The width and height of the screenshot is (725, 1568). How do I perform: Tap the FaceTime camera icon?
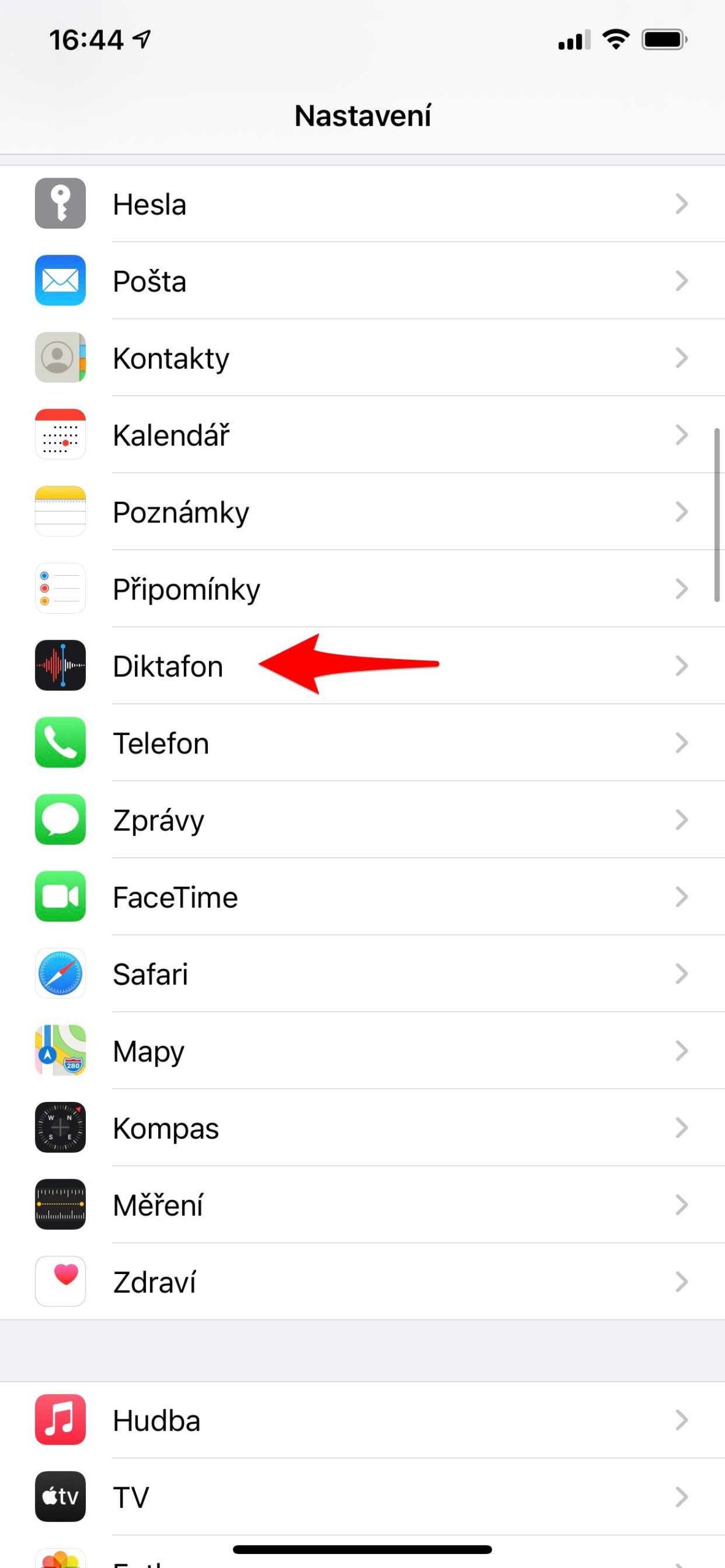pyautogui.click(x=60, y=897)
